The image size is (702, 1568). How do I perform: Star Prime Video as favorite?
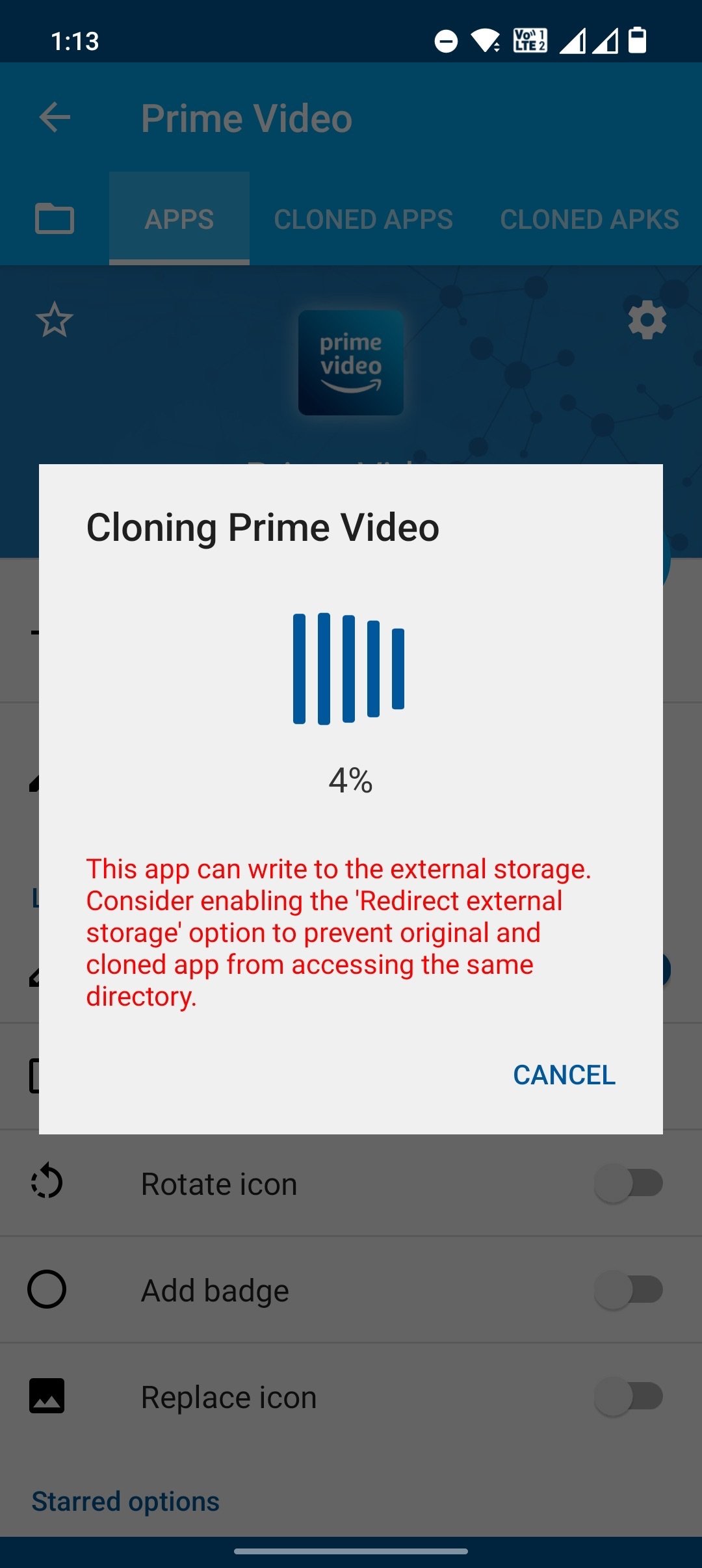[x=55, y=320]
